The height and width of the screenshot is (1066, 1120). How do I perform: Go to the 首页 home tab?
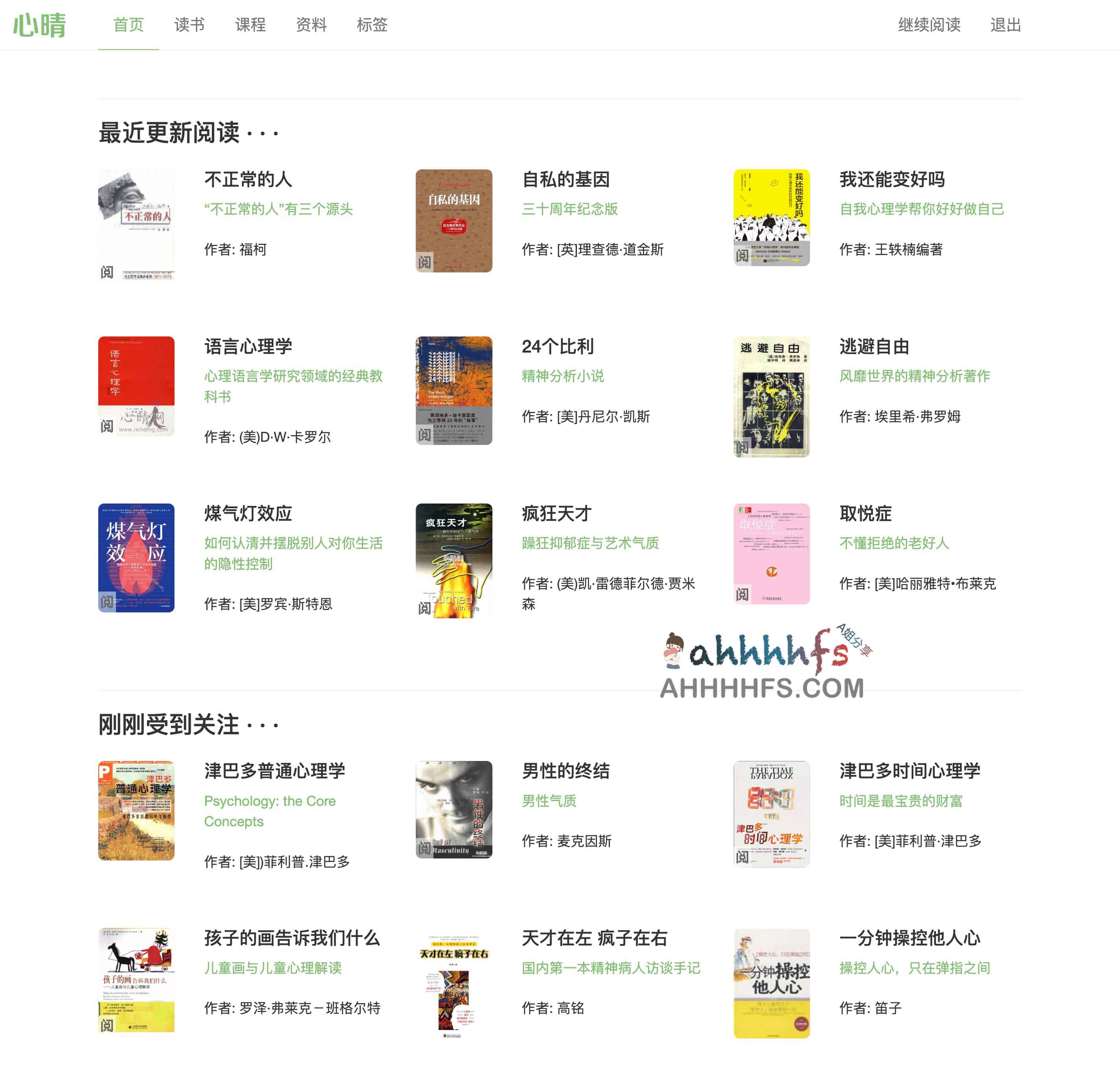click(x=129, y=25)
